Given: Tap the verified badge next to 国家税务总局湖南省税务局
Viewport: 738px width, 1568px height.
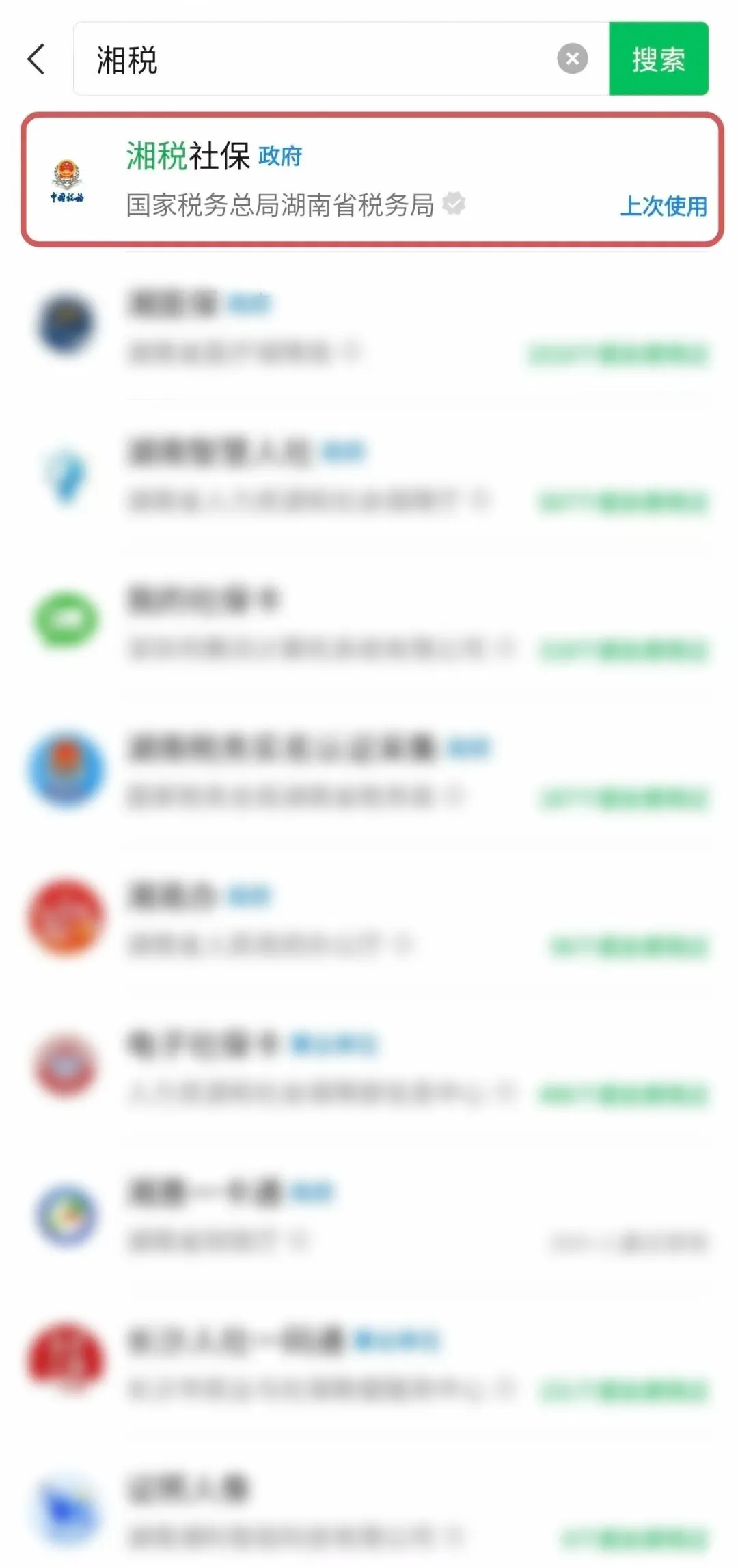Looking at the screenshot, I should tap(454, 203).
